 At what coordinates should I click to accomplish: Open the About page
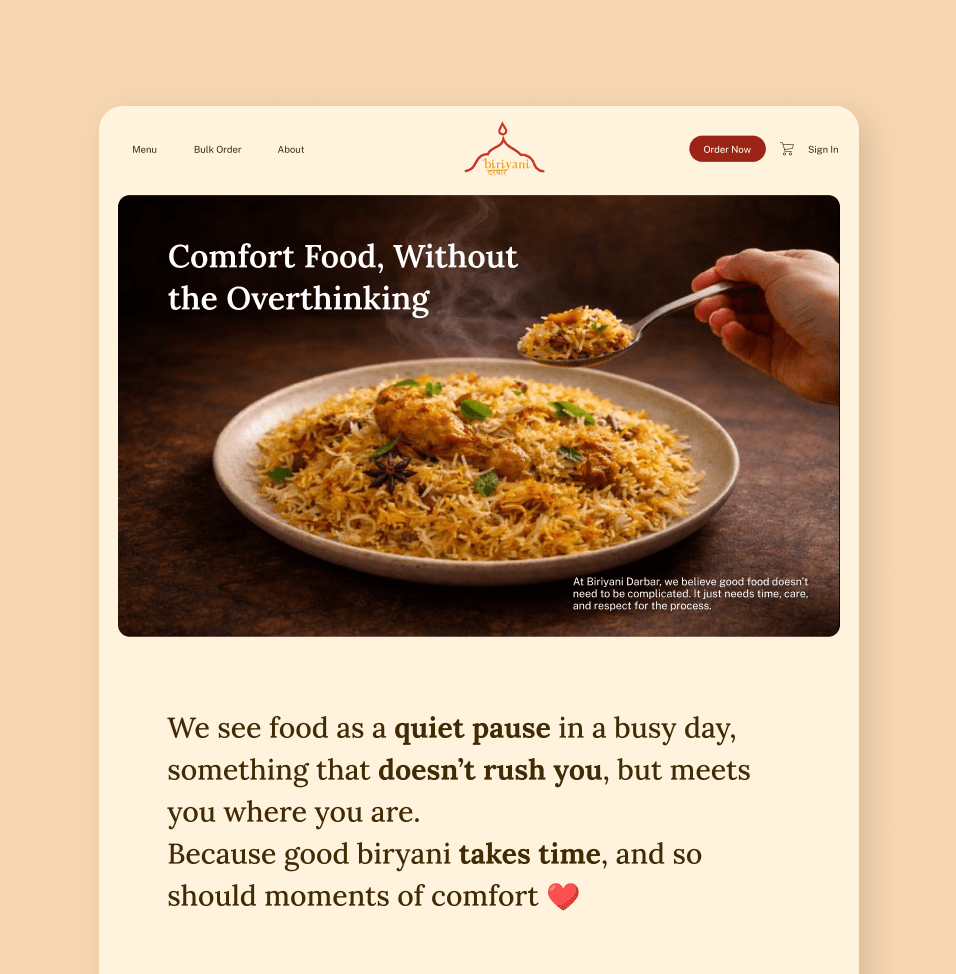click(290, 150)
